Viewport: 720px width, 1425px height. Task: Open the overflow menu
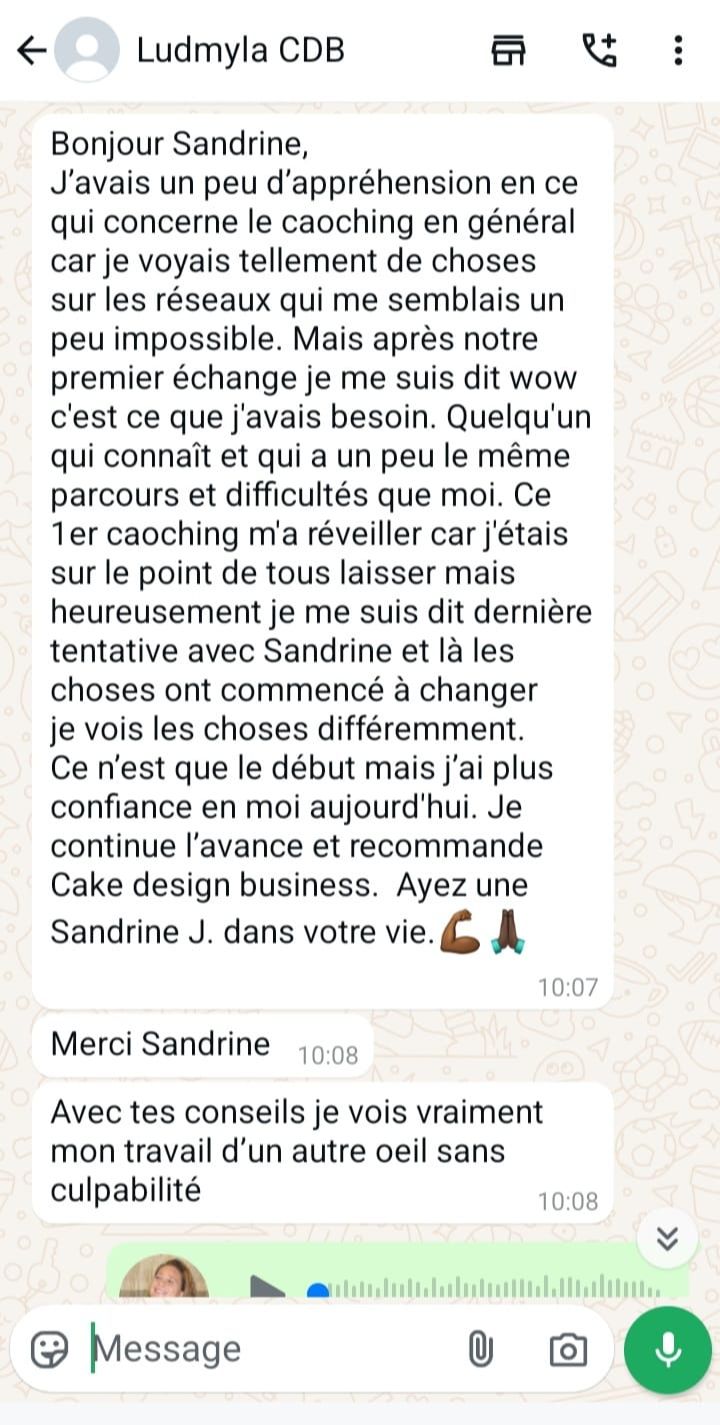pos(678,50)
